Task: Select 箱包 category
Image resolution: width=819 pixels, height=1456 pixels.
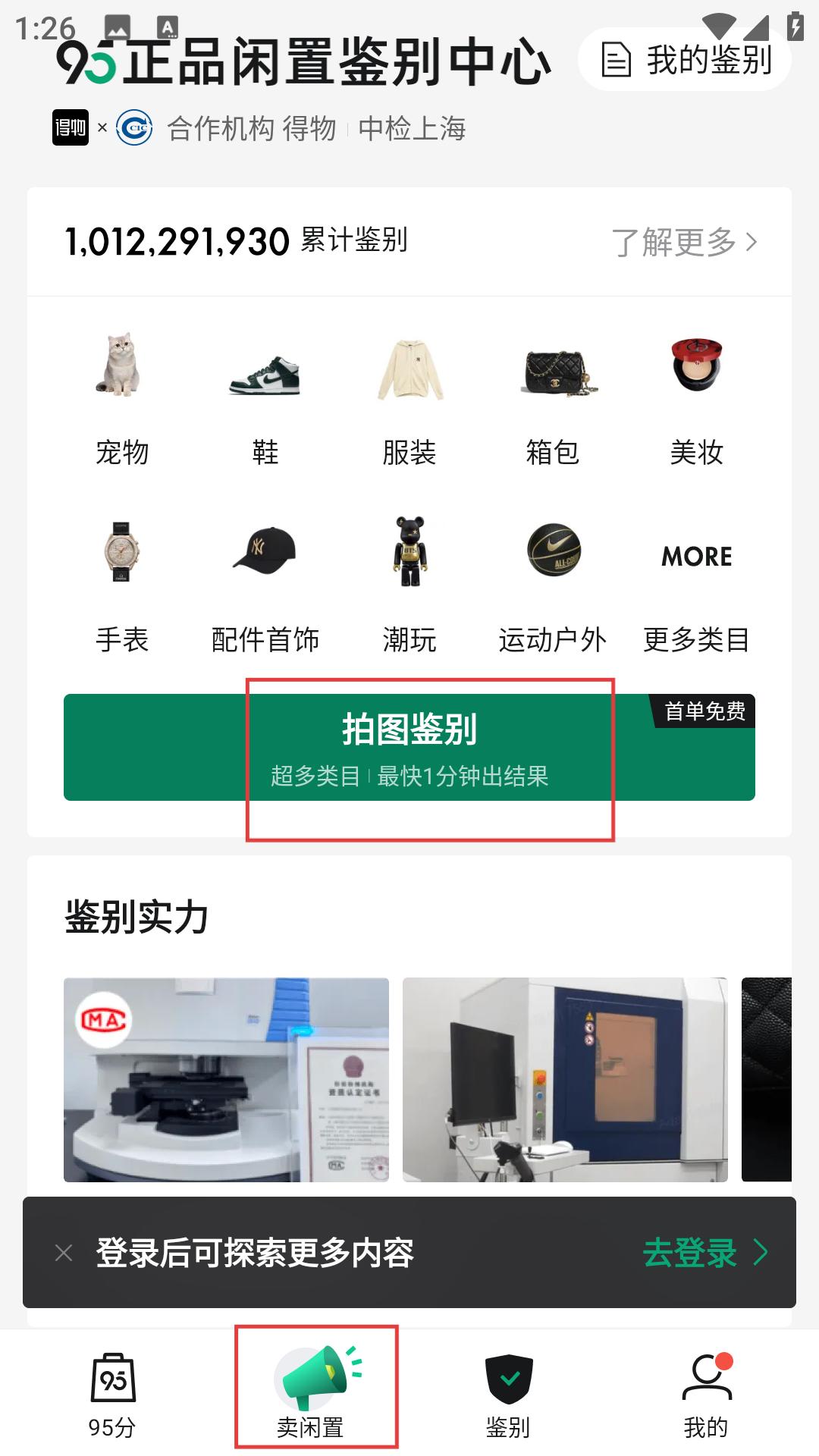Action: [553, 398]
